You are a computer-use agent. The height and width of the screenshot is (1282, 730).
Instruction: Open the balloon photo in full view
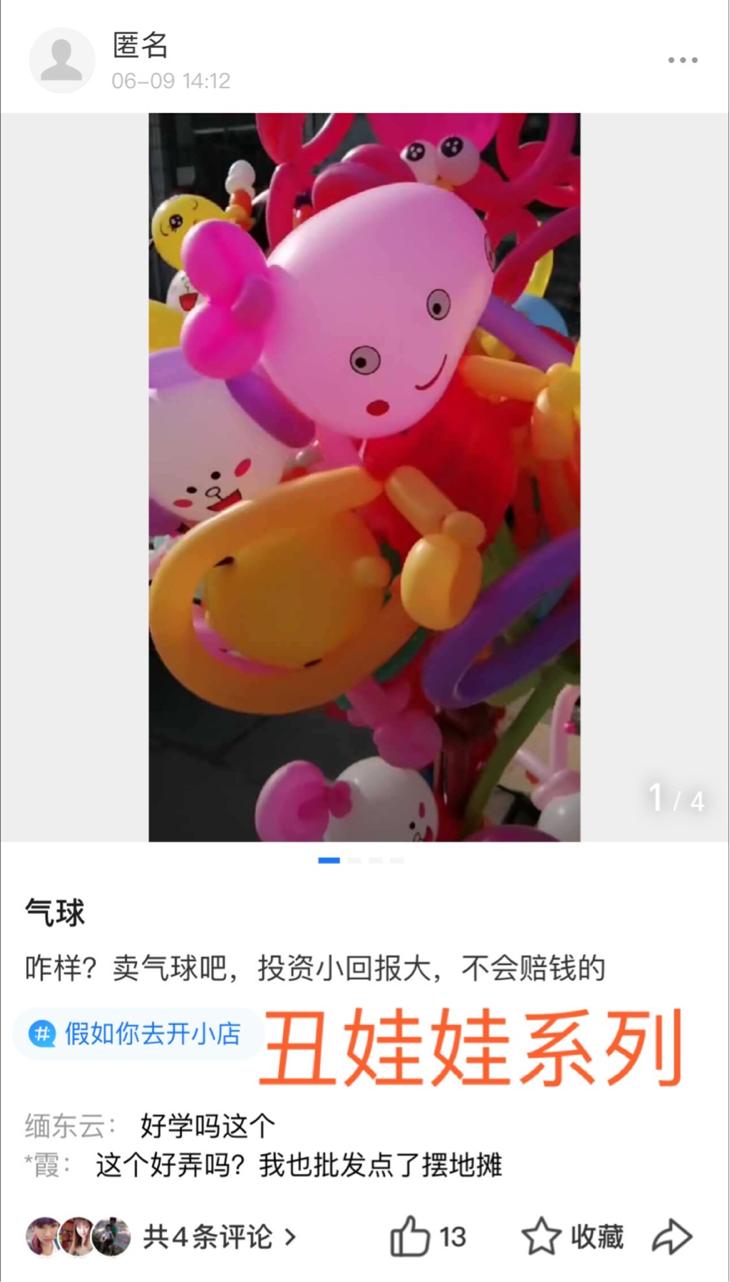pos(364,477)
